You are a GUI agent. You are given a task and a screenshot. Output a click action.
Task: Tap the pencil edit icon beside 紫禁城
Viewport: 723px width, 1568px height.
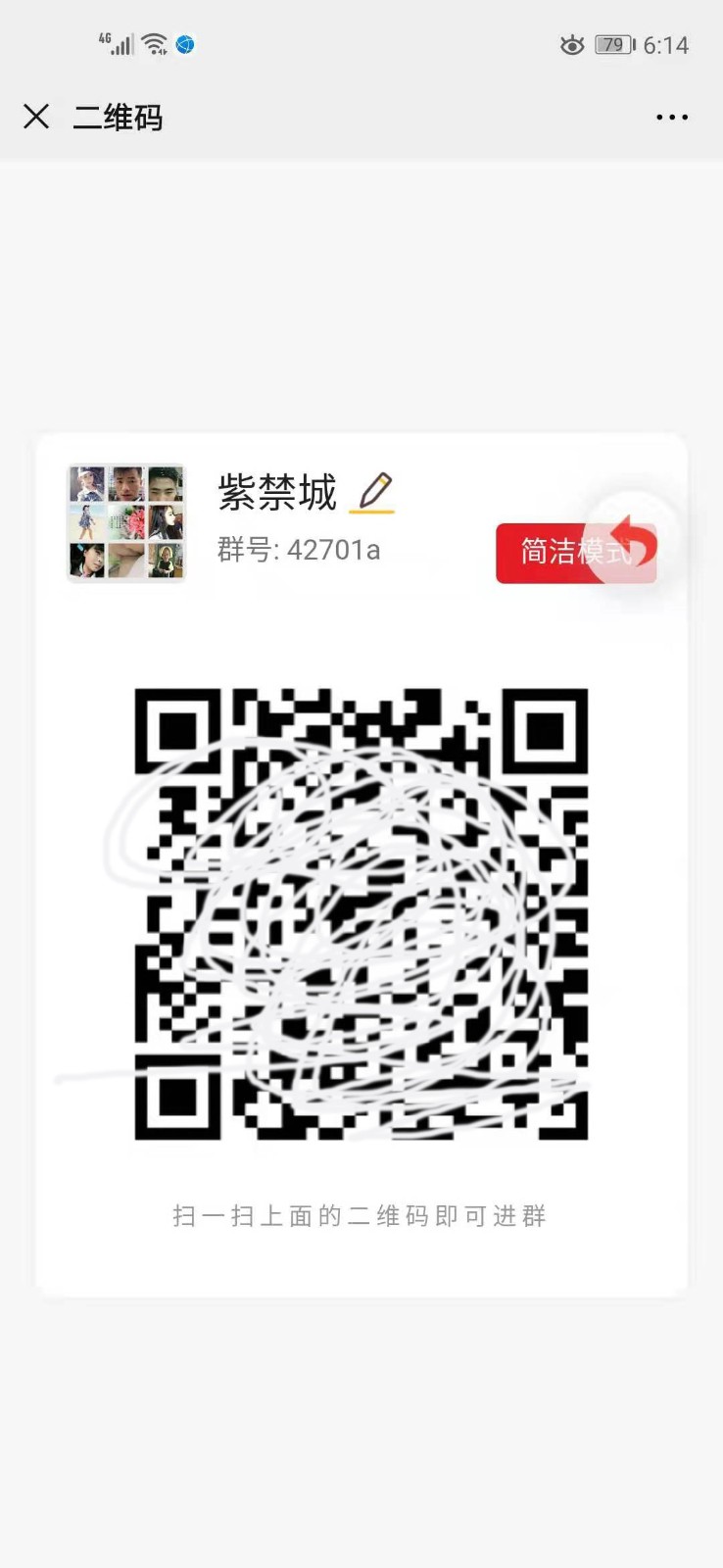375,490
